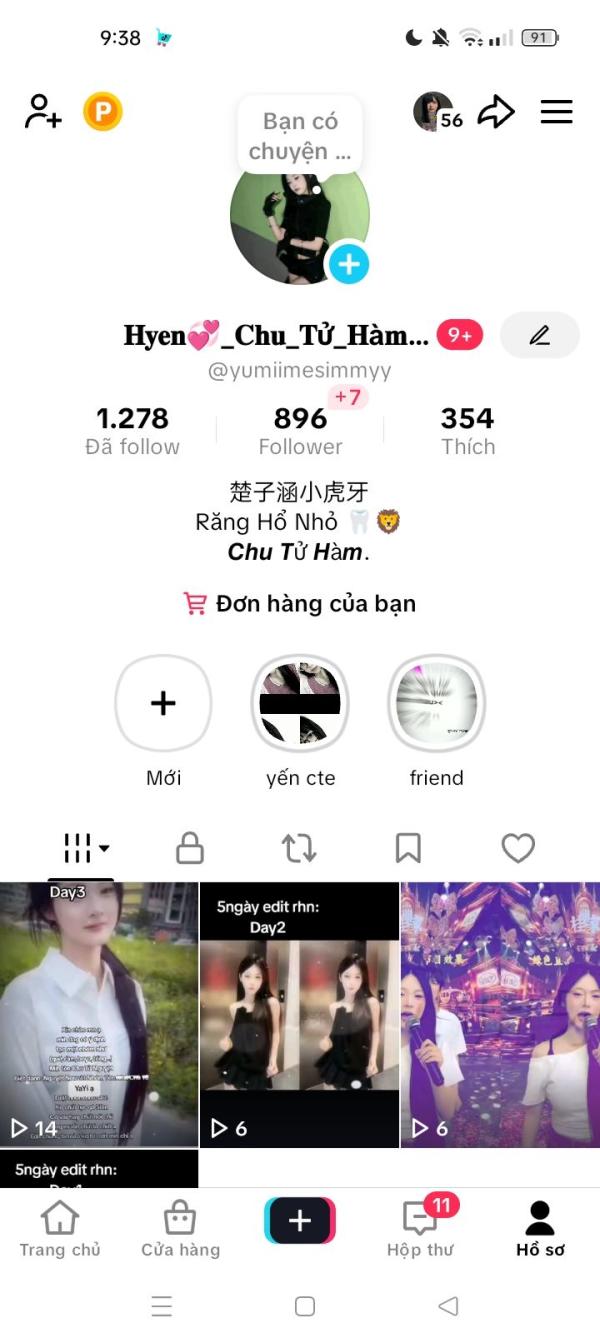
Task: Play the Day3 video
Action: [x=99, y=1014]
